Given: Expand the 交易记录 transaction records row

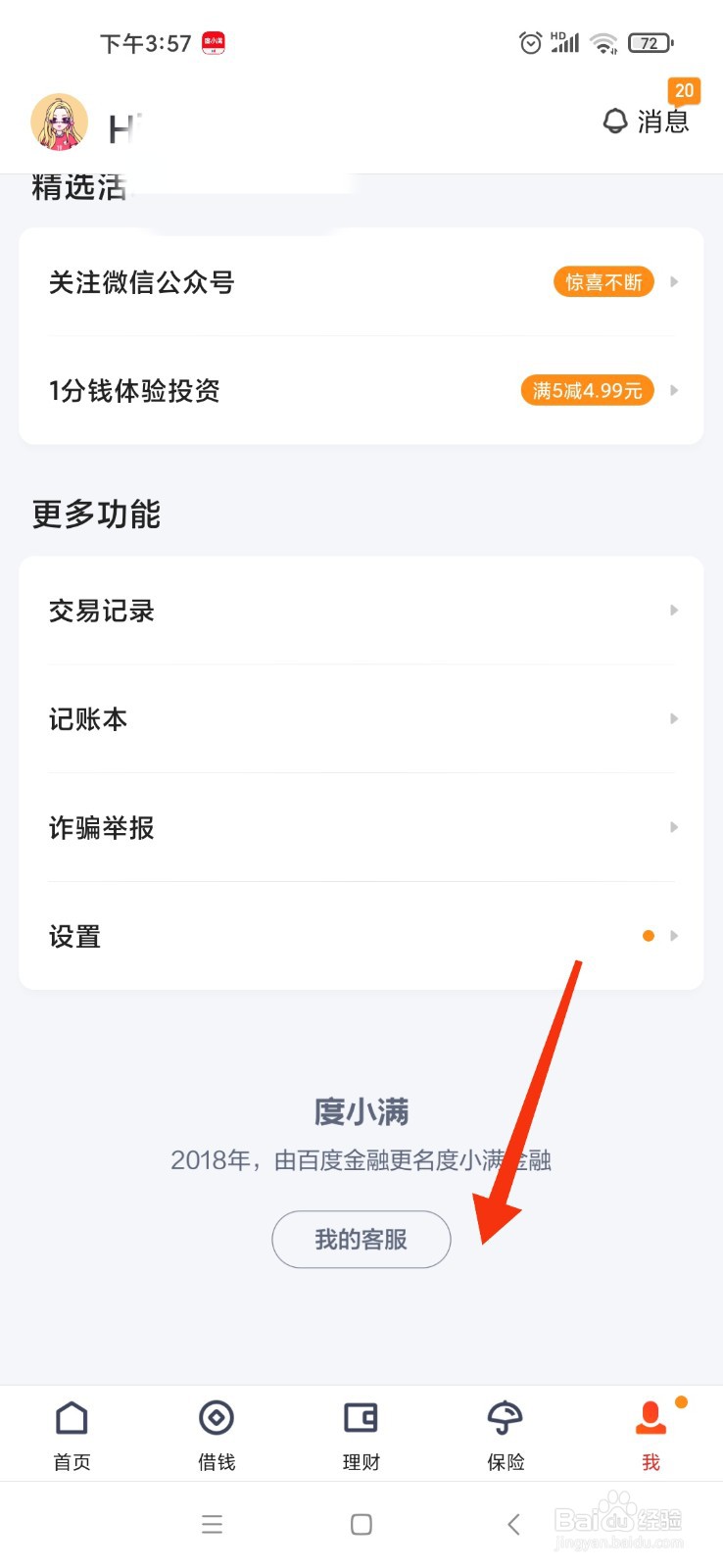Looking at the screenshot, I should pos(361,610).
